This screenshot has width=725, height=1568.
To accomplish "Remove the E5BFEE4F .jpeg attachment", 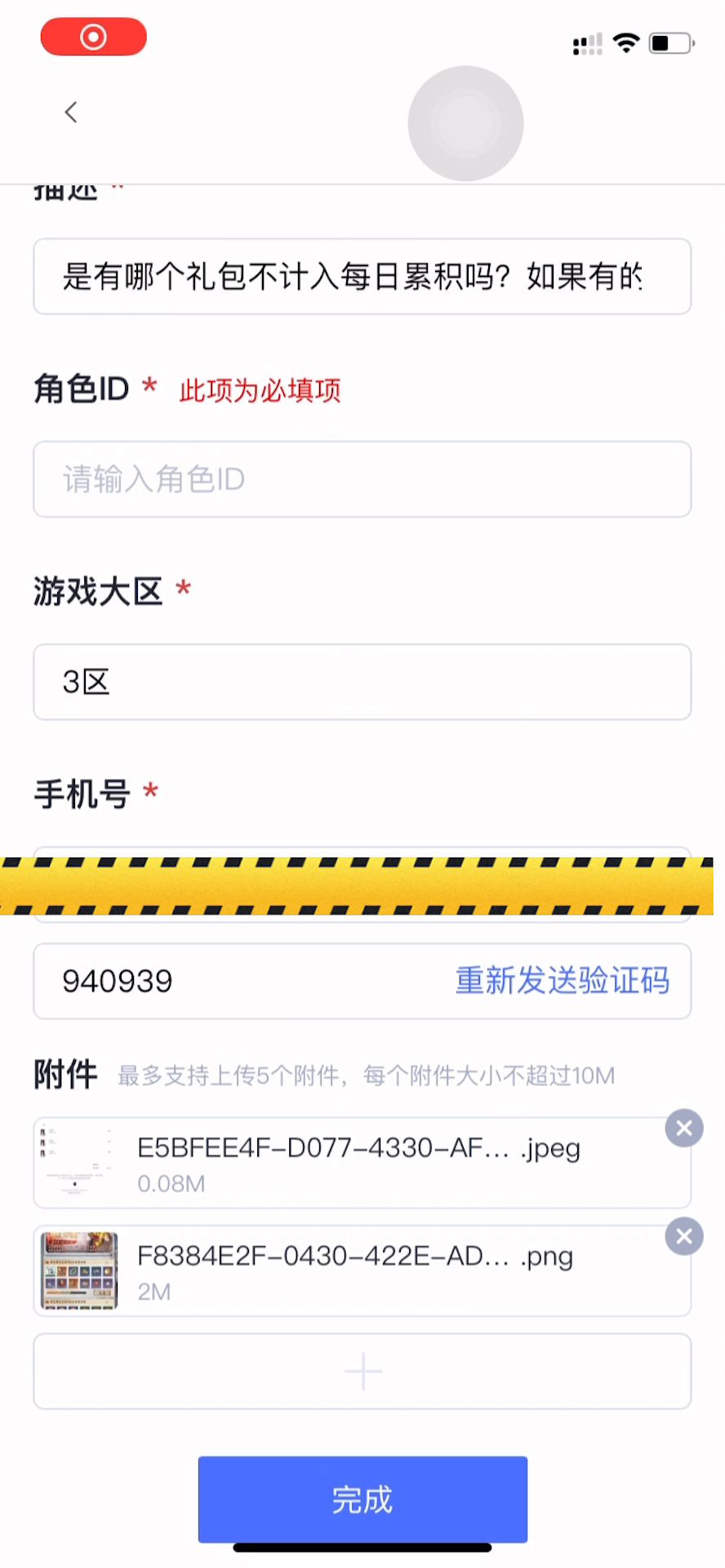I will (684, 1129).
